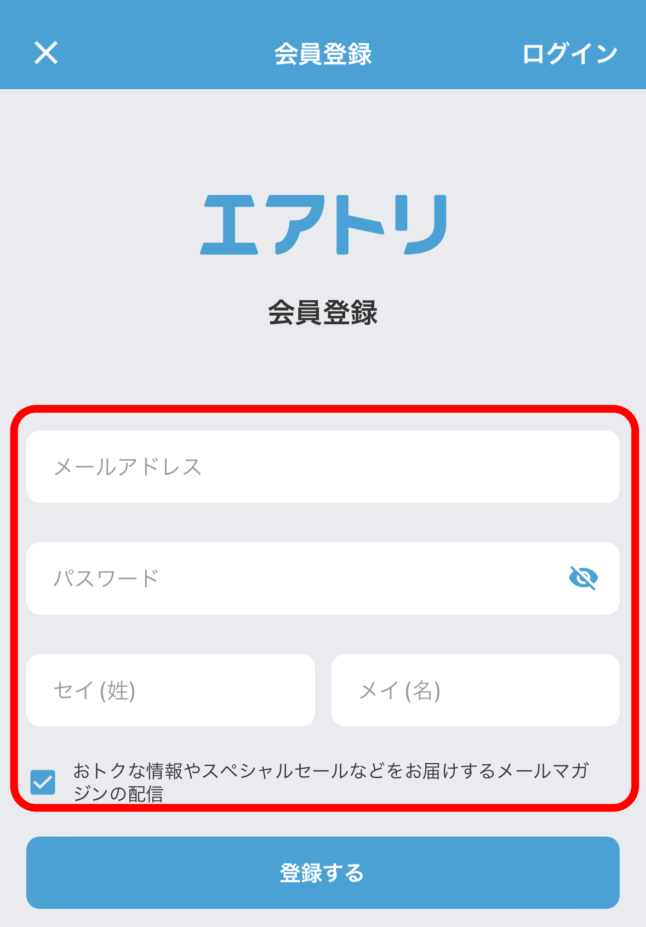This screenshot has width=646, height=927.
Task: Toggle password visibility eye icon
Action: [583, 578]
